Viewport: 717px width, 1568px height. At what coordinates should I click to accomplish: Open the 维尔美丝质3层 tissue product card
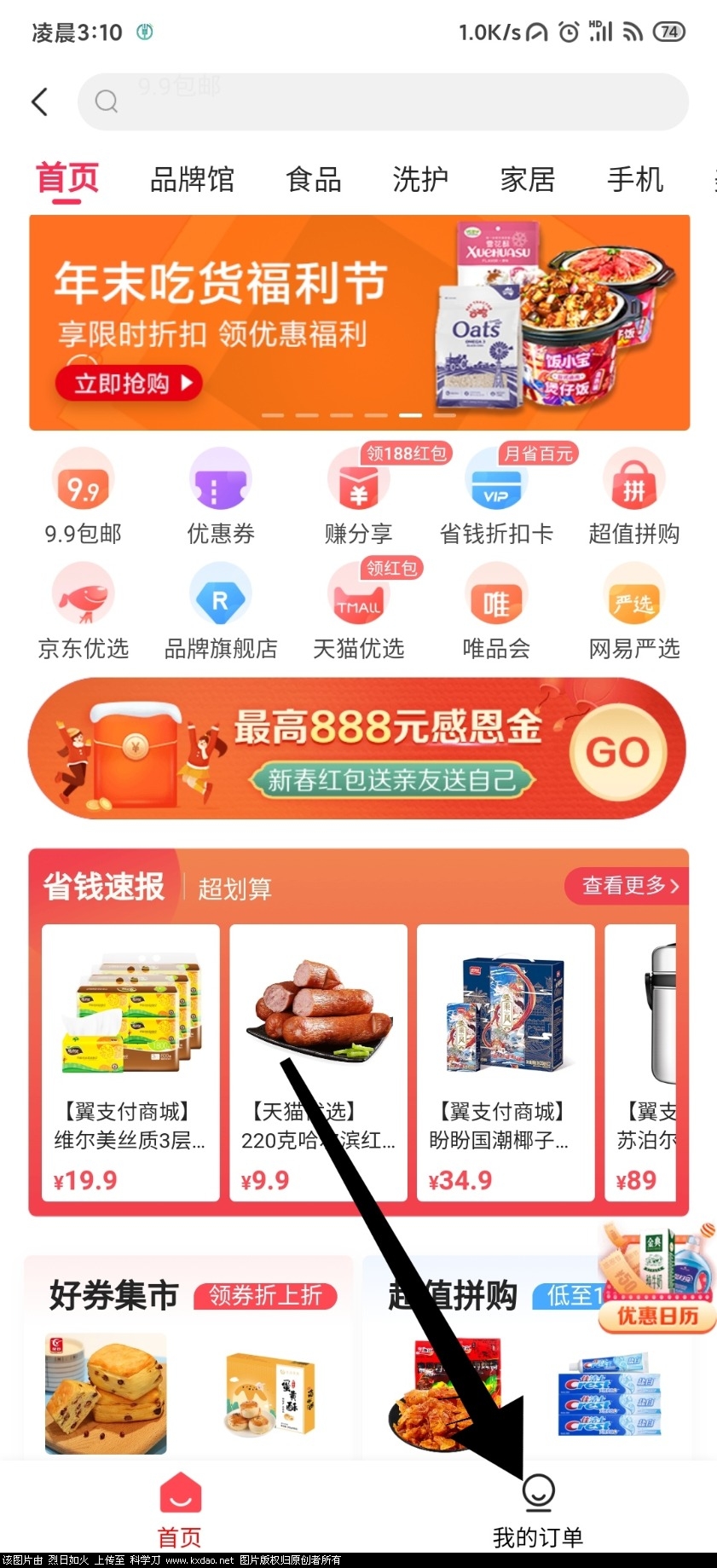click(x=130, y=1062)
